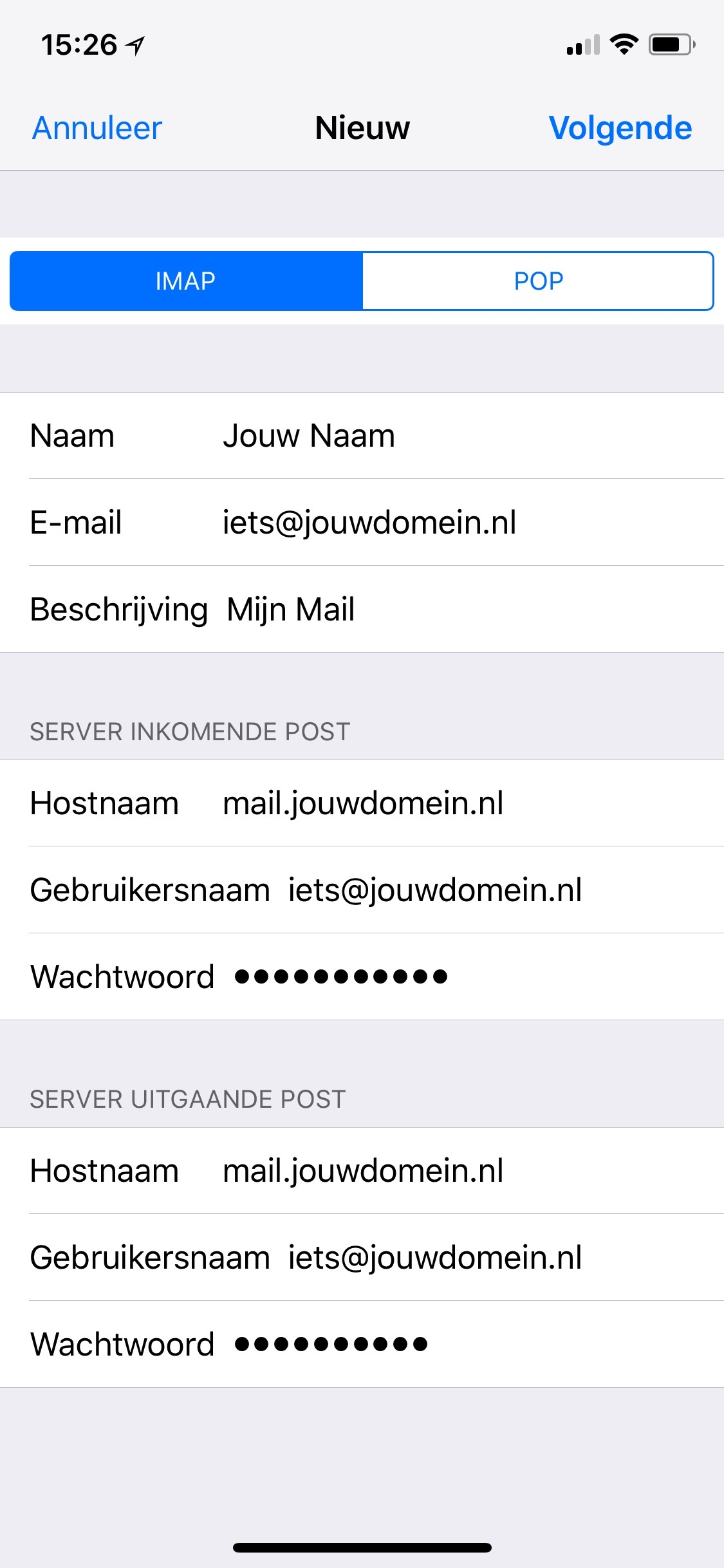Tap Wachtwoord field for outgoing server
The image size is (724, 1568).
click(362, 1345)
